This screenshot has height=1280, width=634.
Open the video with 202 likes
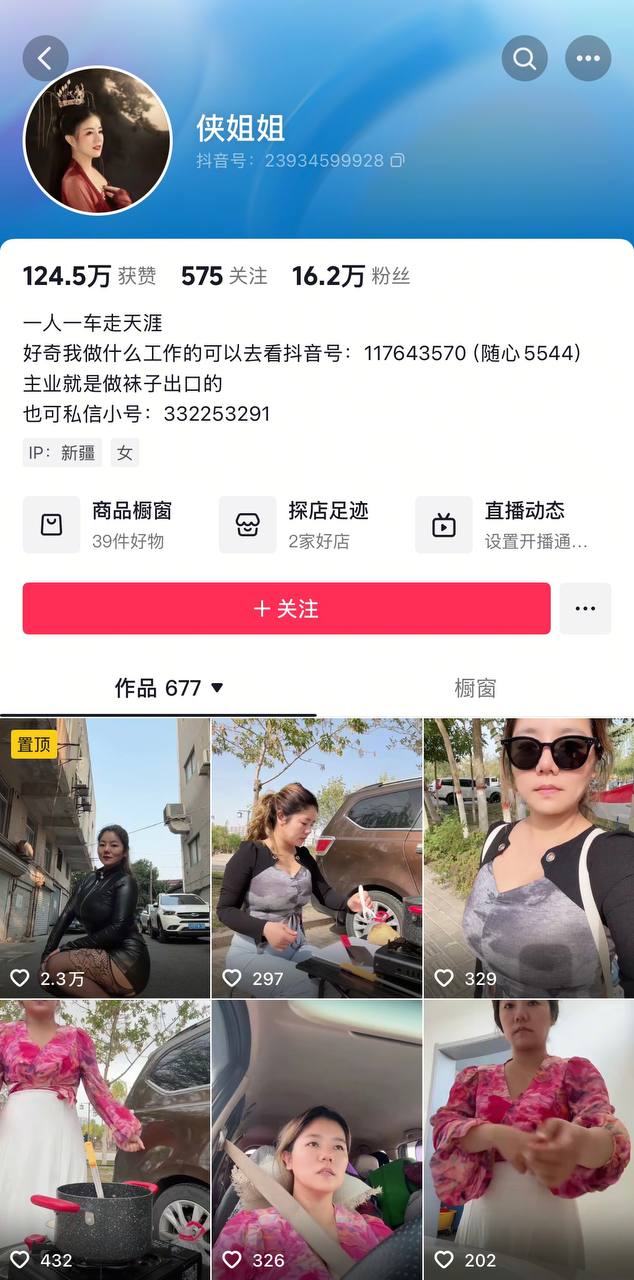pos(528,1138)
